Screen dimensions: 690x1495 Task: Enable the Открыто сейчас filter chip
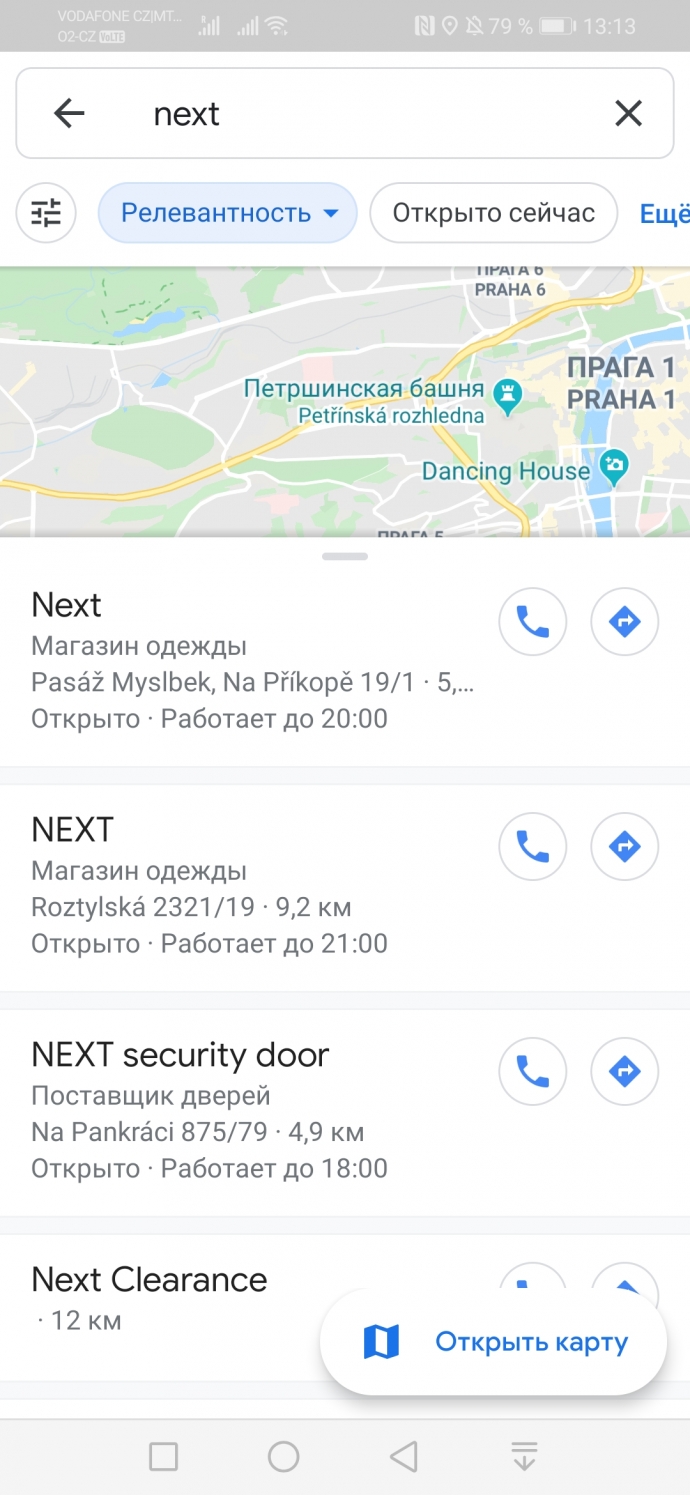point(493,213)
